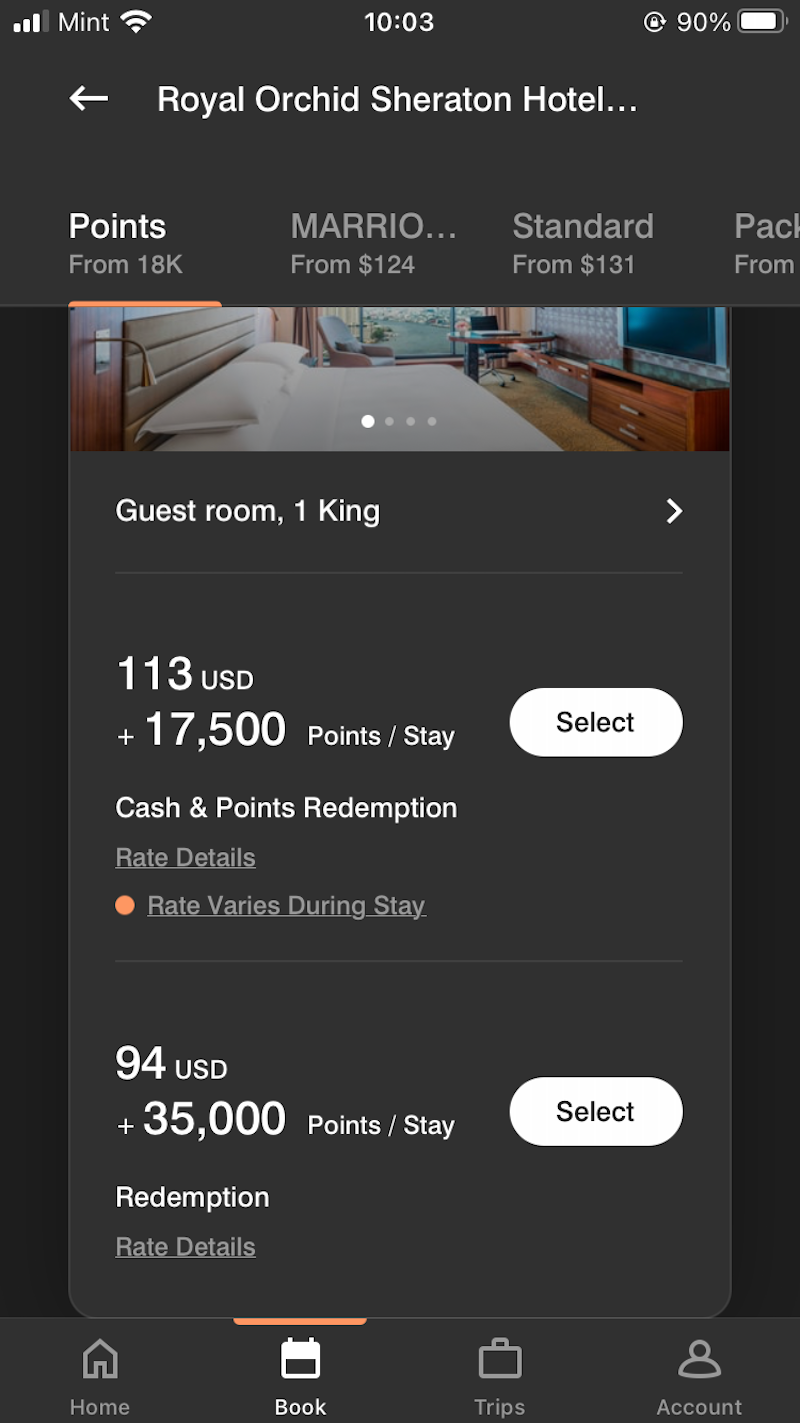Open Rate Varies During Stay details

(x=286, y=905)
